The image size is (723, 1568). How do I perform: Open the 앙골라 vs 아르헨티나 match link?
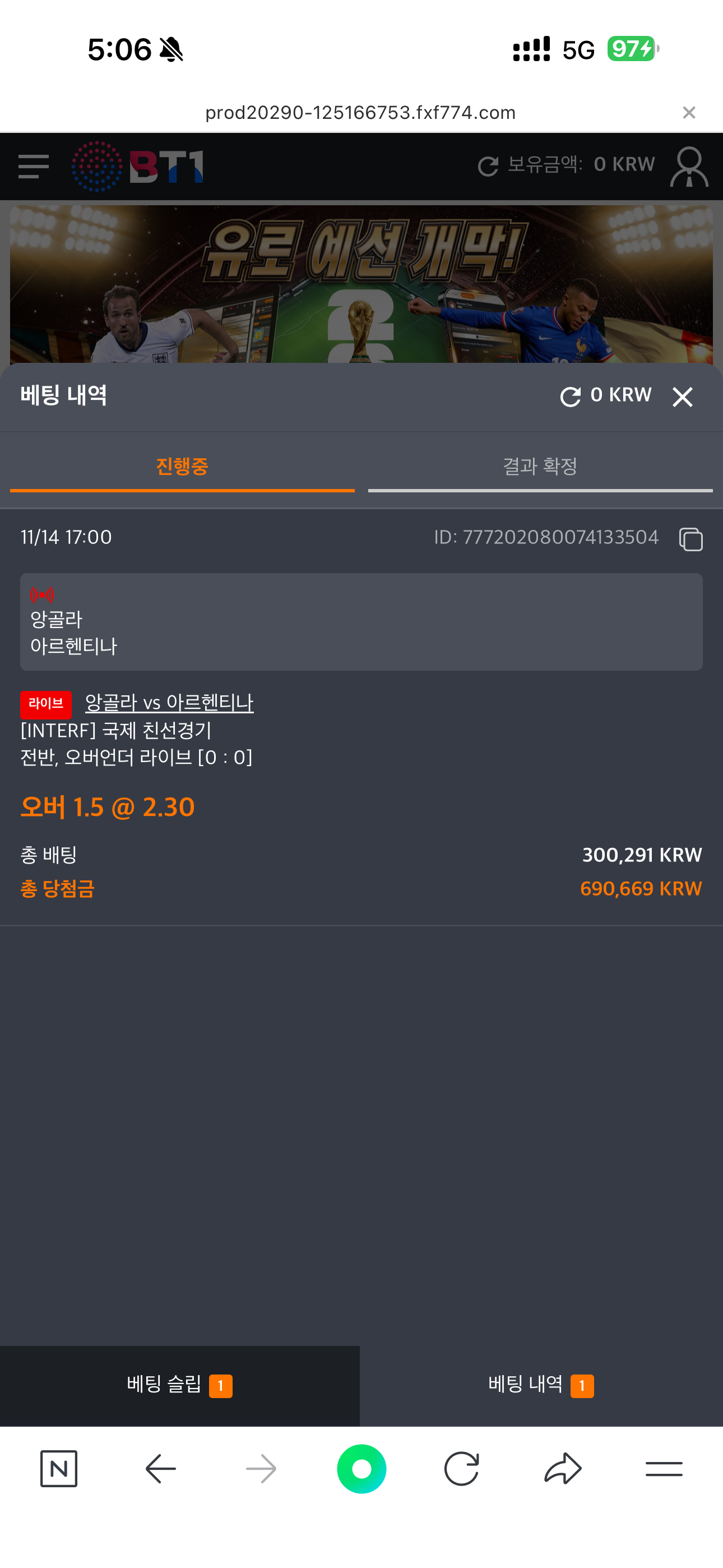pos(169,703)
